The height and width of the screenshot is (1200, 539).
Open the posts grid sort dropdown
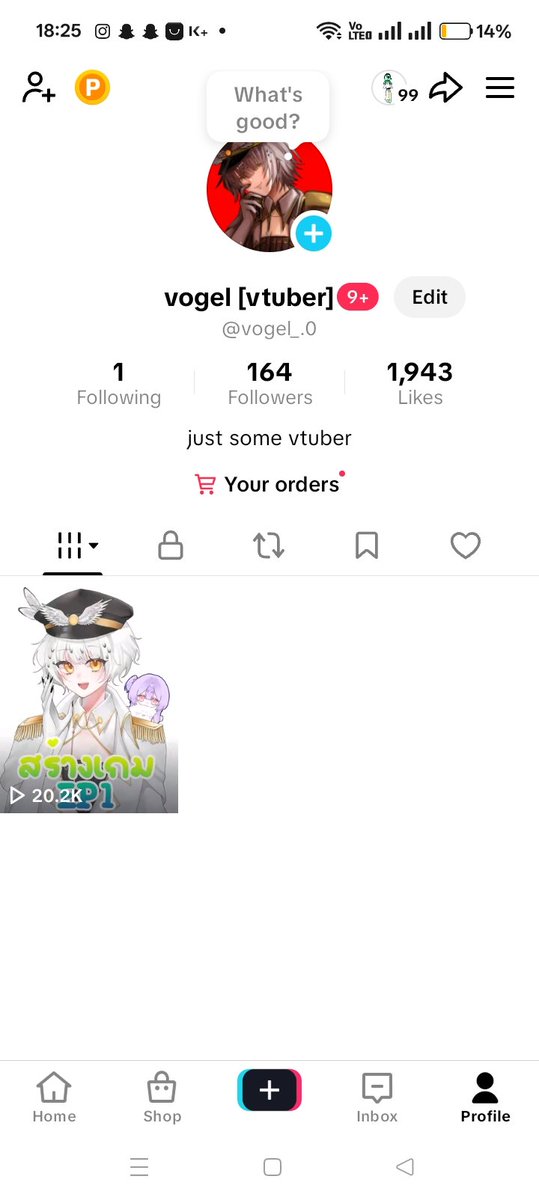click(x=77, y=545)
